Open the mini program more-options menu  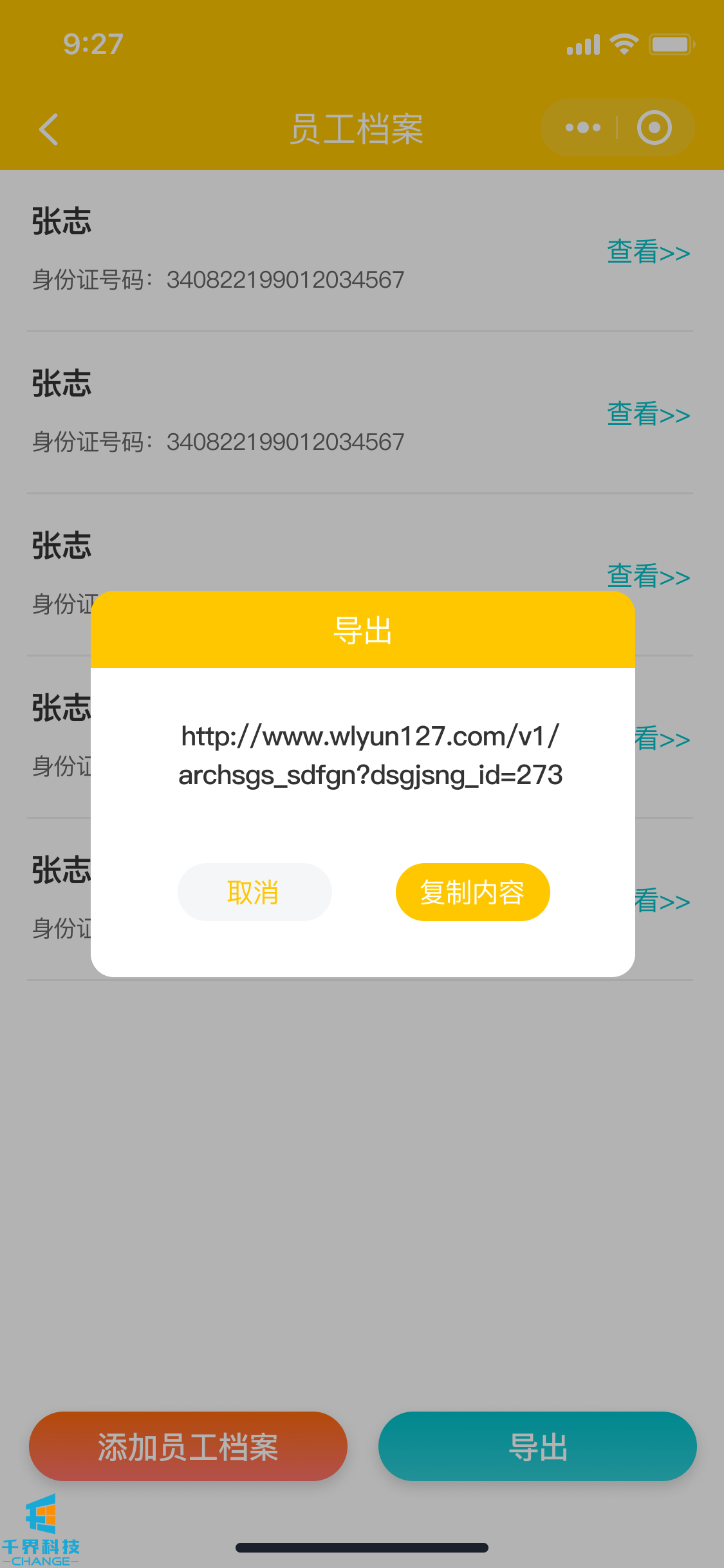582,127
